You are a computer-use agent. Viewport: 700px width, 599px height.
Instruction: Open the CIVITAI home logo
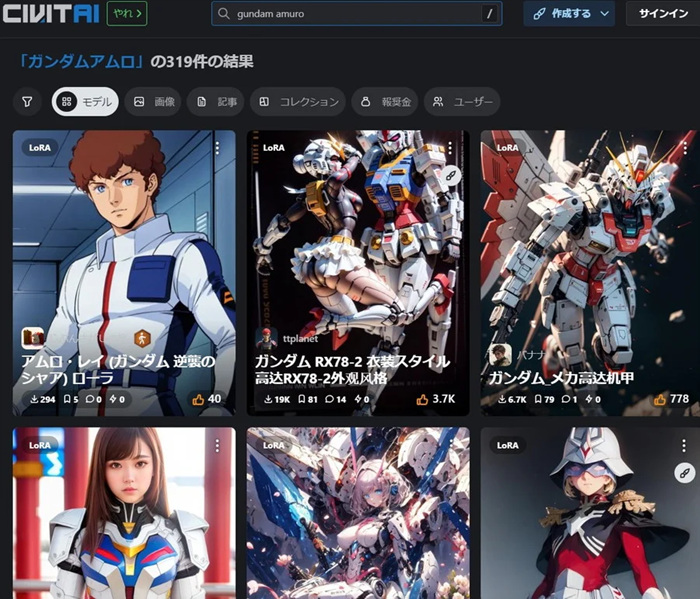click(x=48, y=14)
